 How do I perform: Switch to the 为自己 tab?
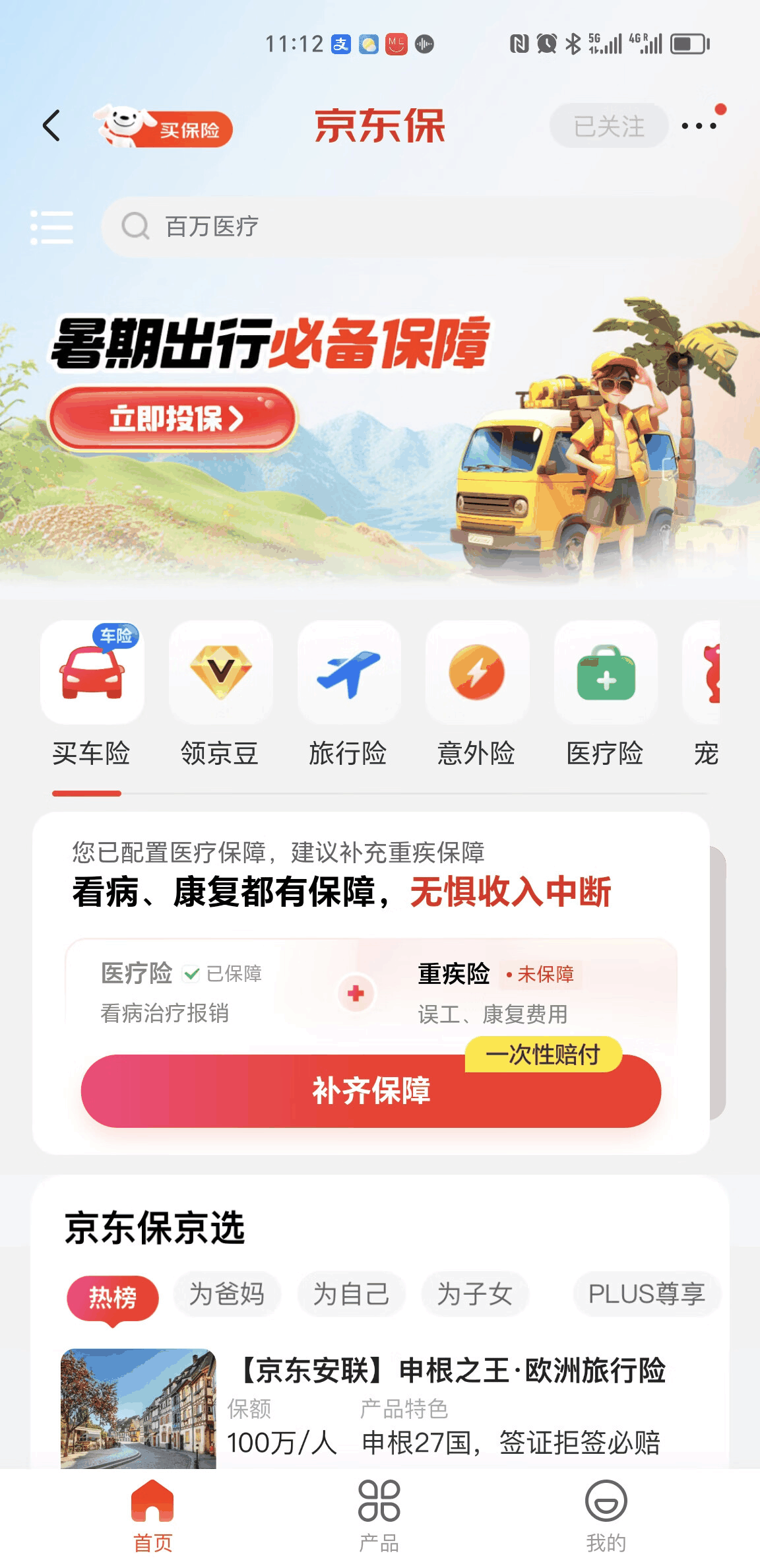pos(351,1293)
